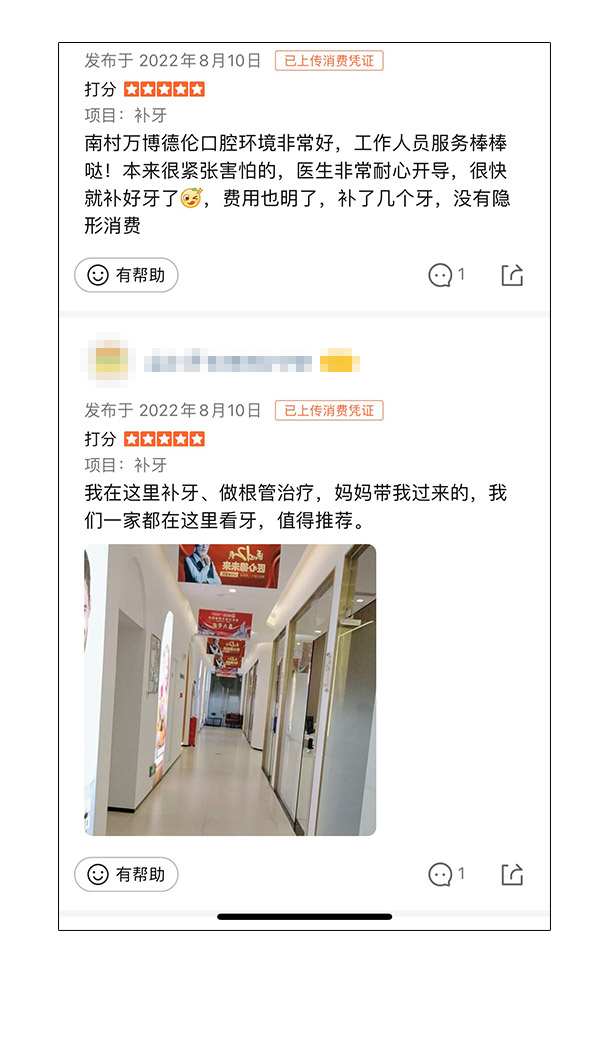This screenshot has width=609, height=1062.
Task: Mark the 南村万博德伦口腔 review as 有帮助
Action: 126,275
